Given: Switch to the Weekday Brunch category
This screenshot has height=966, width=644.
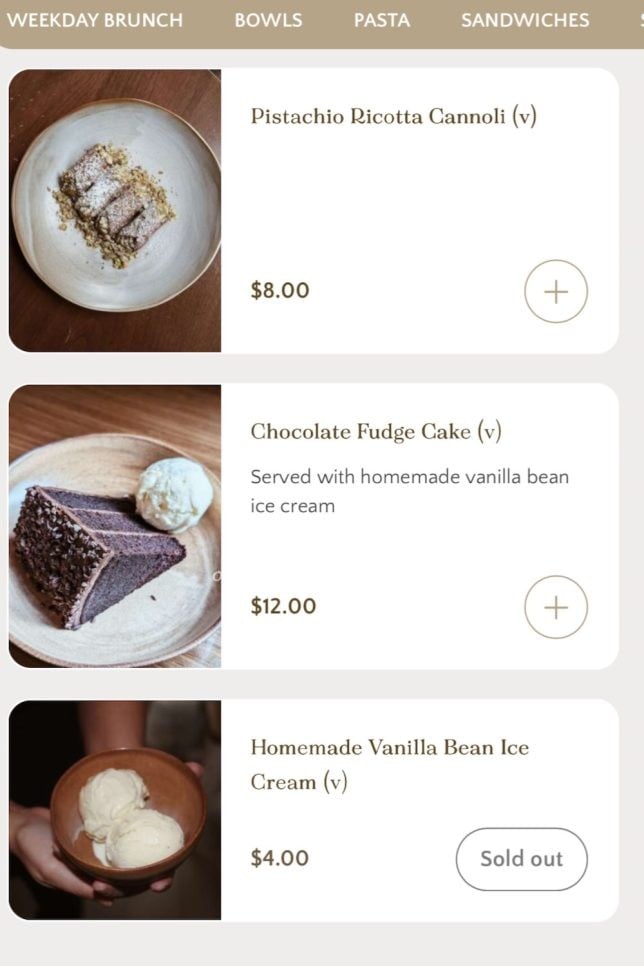Looking at the screenshot, I should click(95, 20).
